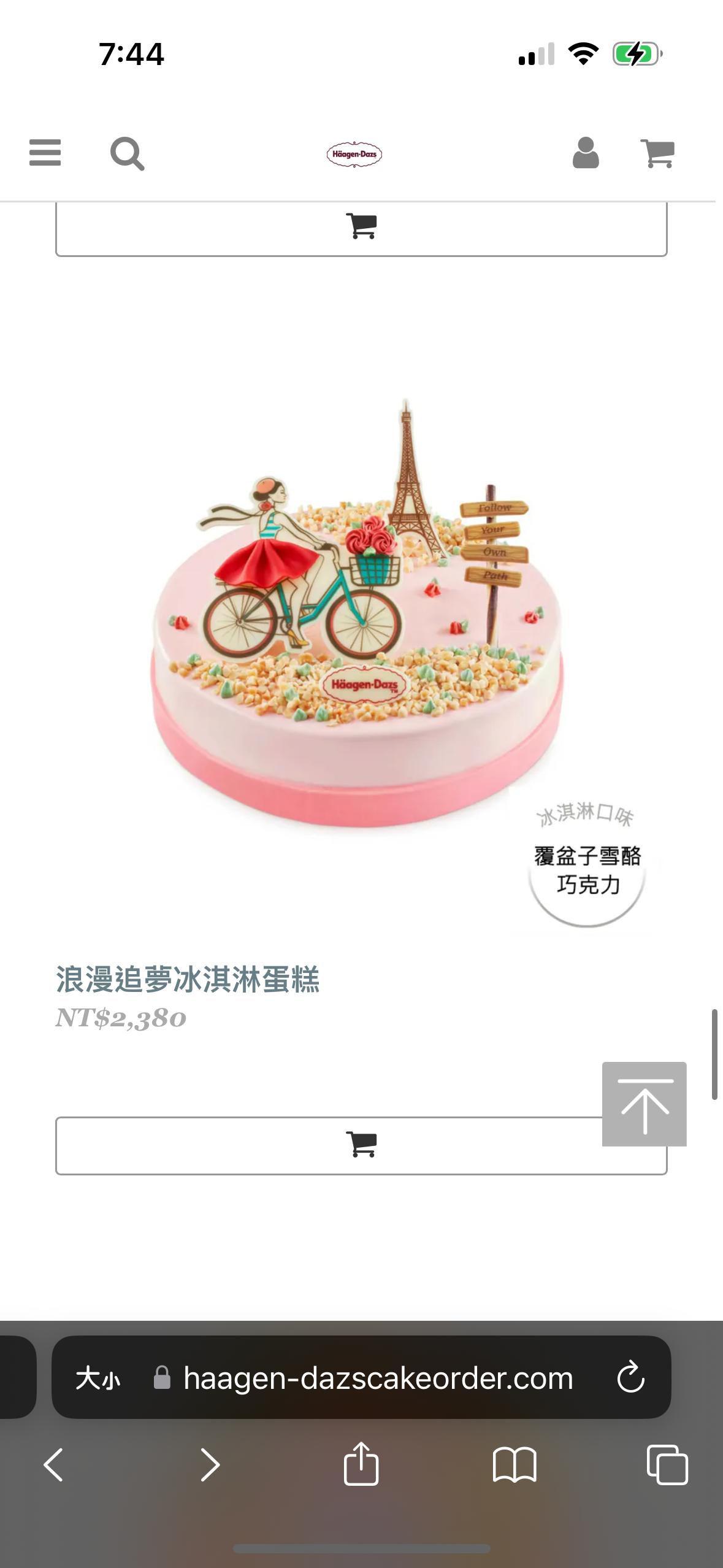This screenshot has height=1568, width=723.
Task: Show all open tabs
Action: pos(667,1465)
